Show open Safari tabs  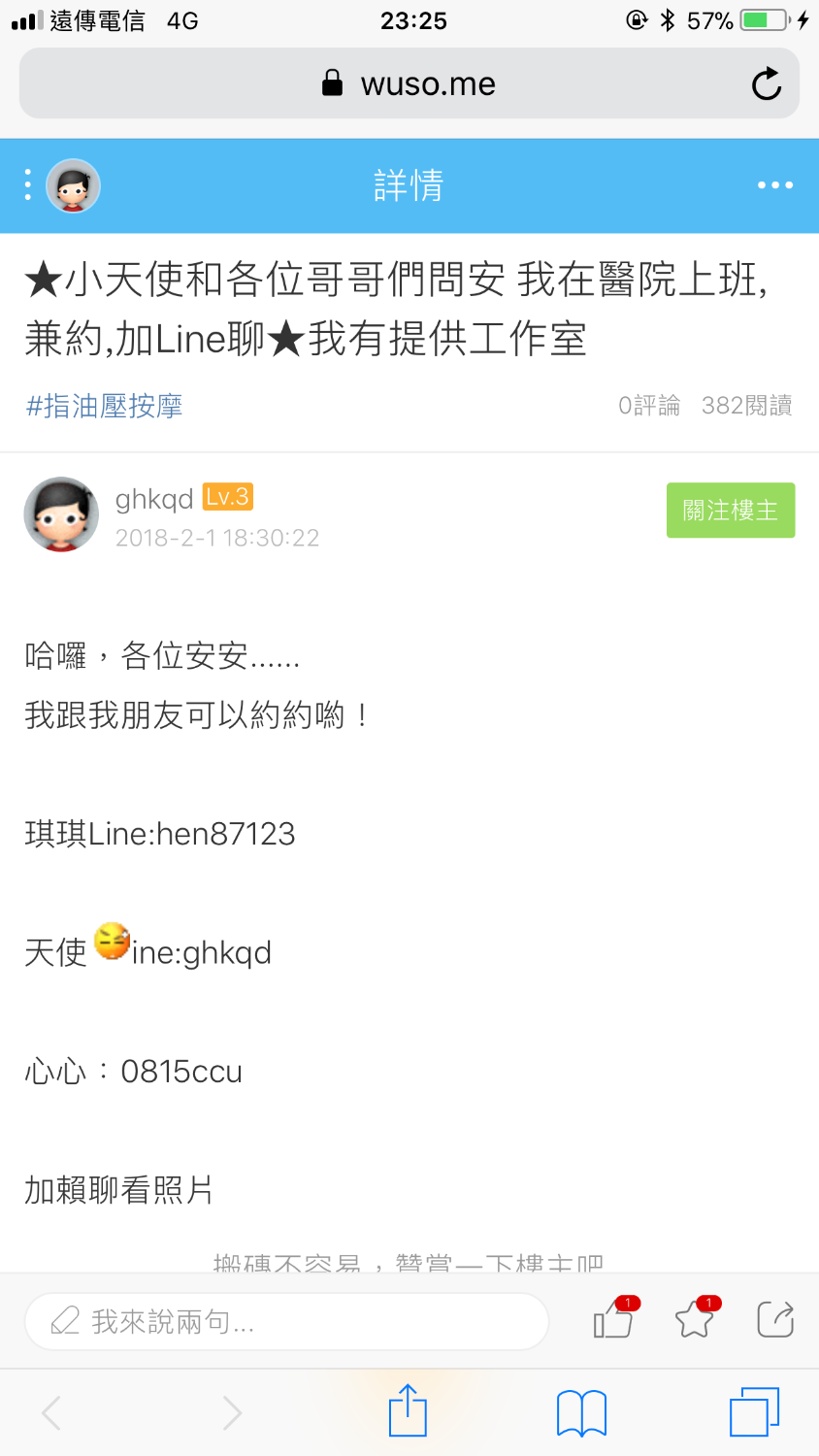click(754, 1412)
